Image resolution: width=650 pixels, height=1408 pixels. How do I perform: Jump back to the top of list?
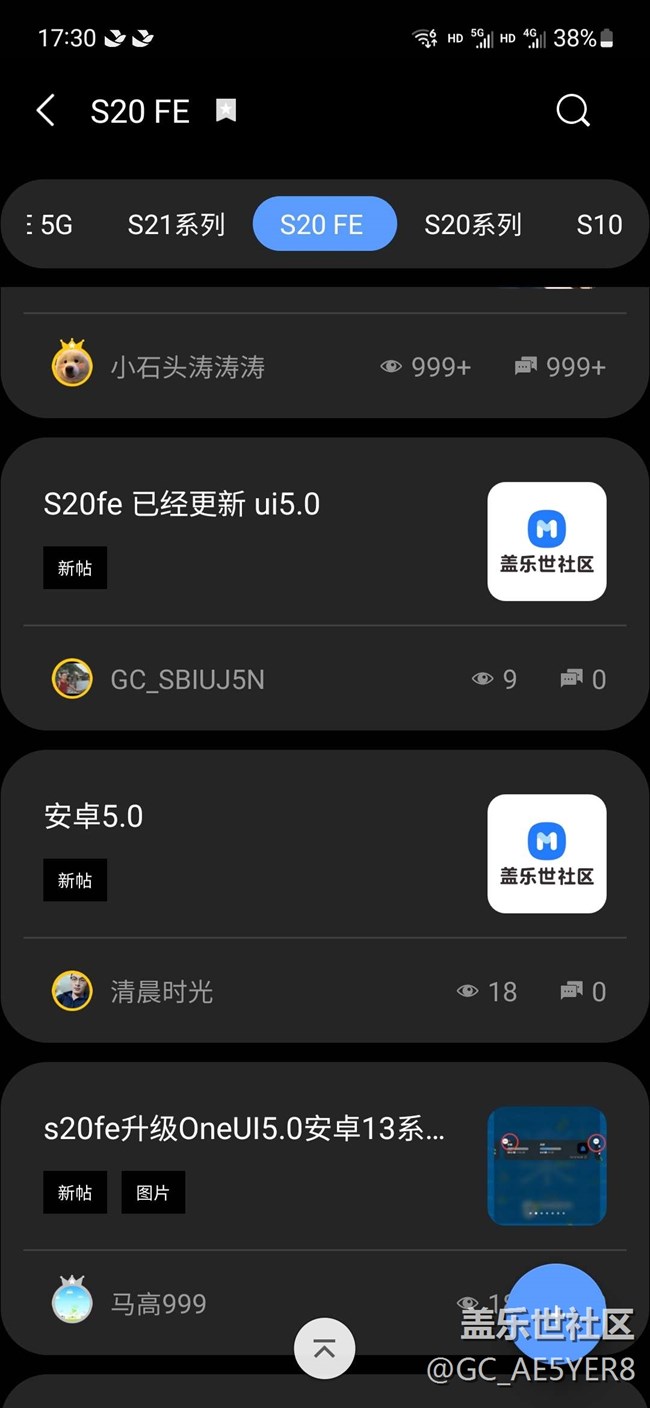(324, 1349)
